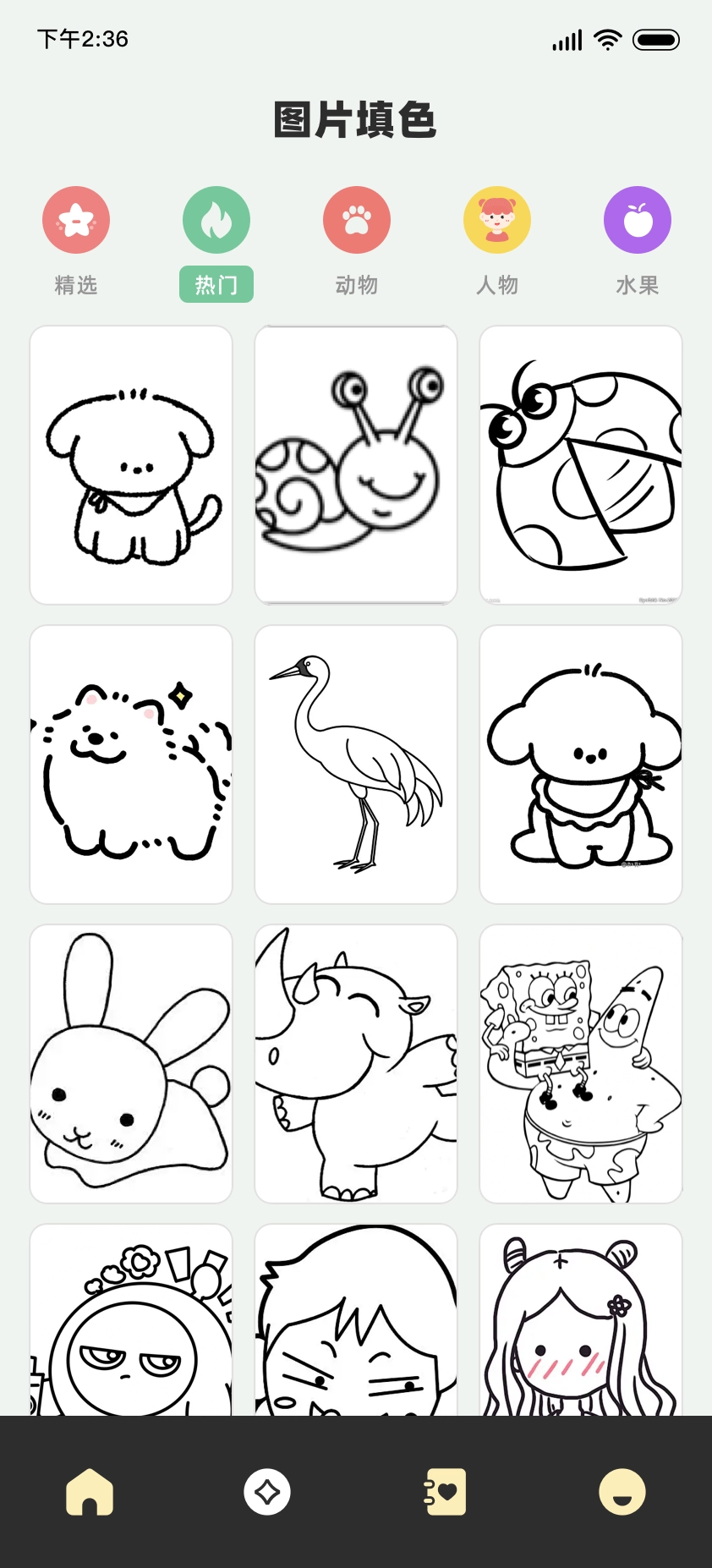
Task: Choose the rabbit coloring page
Action: tap(130, 1062)
